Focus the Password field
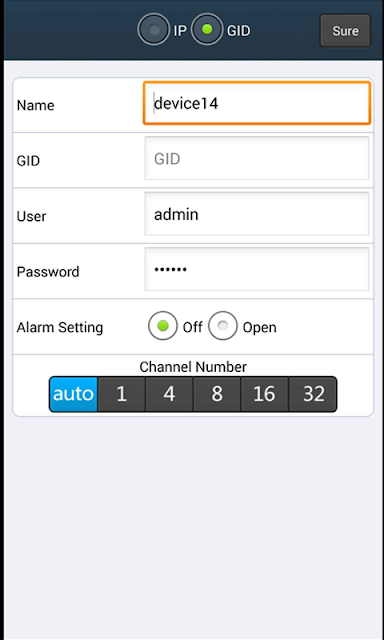The height and width of the screenshot is (640, 384). (257, 269)
